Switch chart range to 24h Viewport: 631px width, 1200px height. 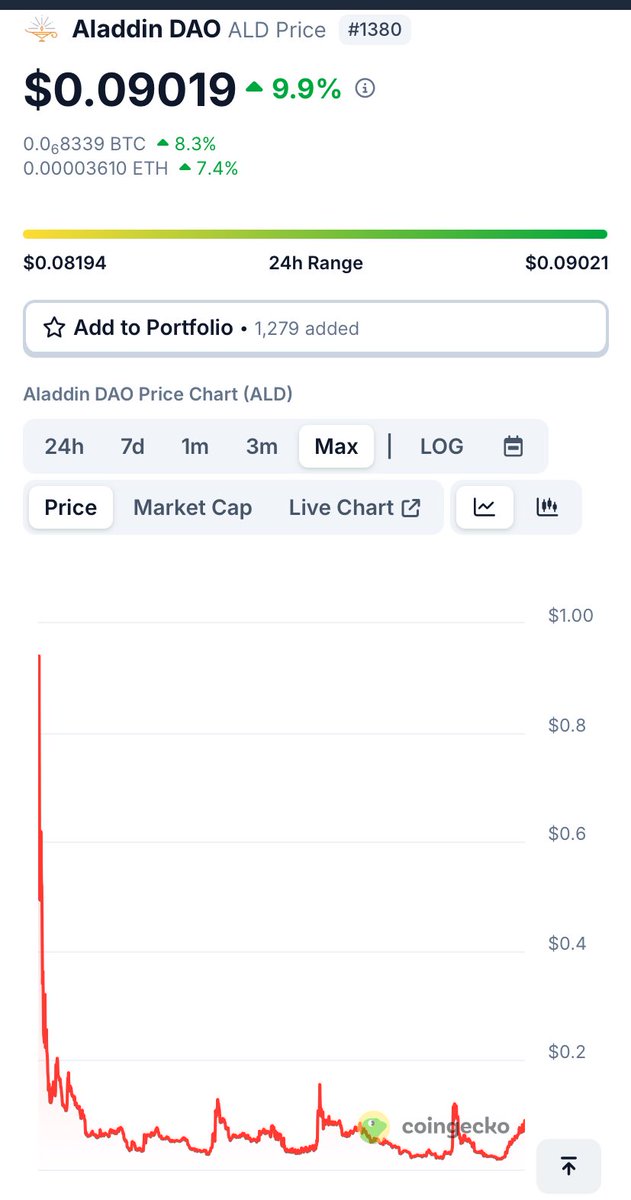[64, 446]
